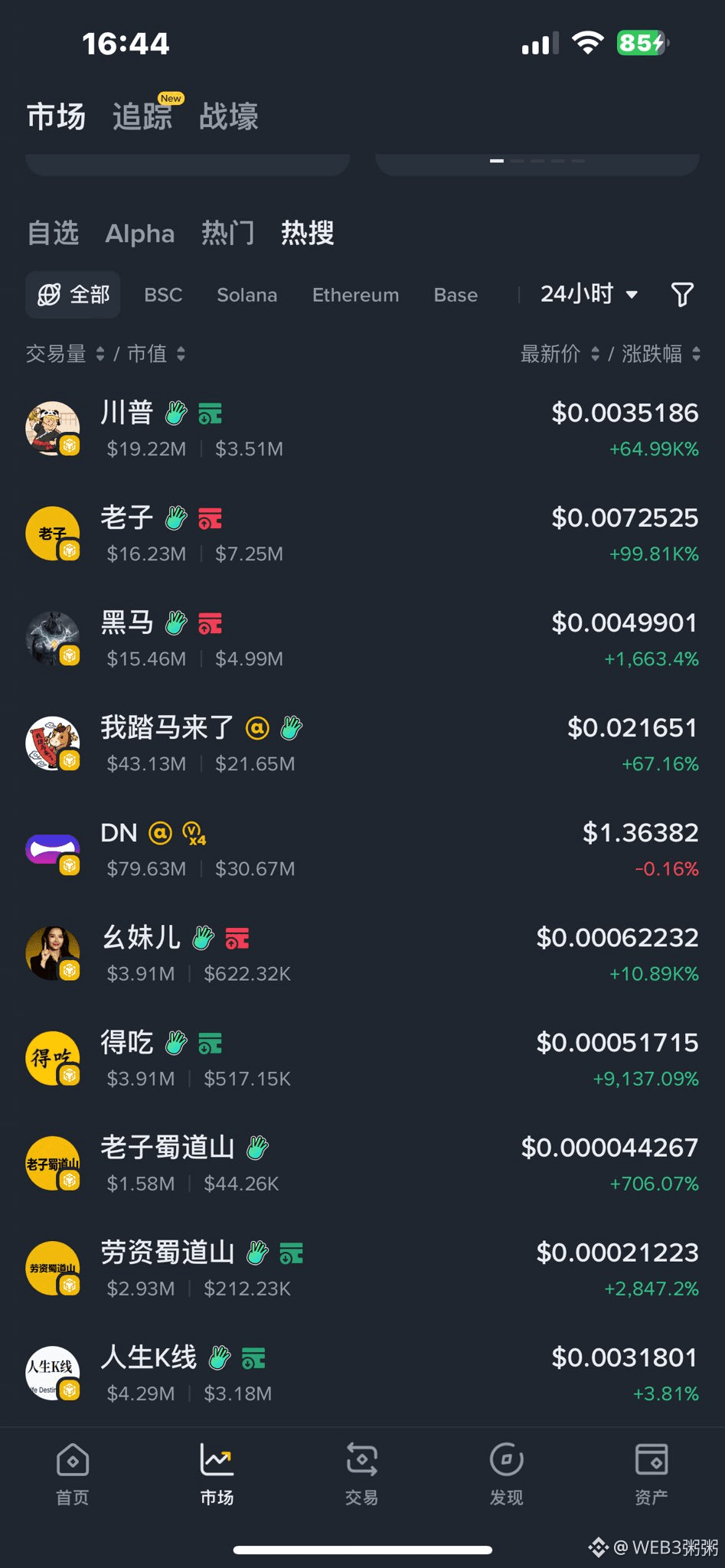Select the BSC chain filter
Viewport: 725px width, 1568px height.
point(162,295)
